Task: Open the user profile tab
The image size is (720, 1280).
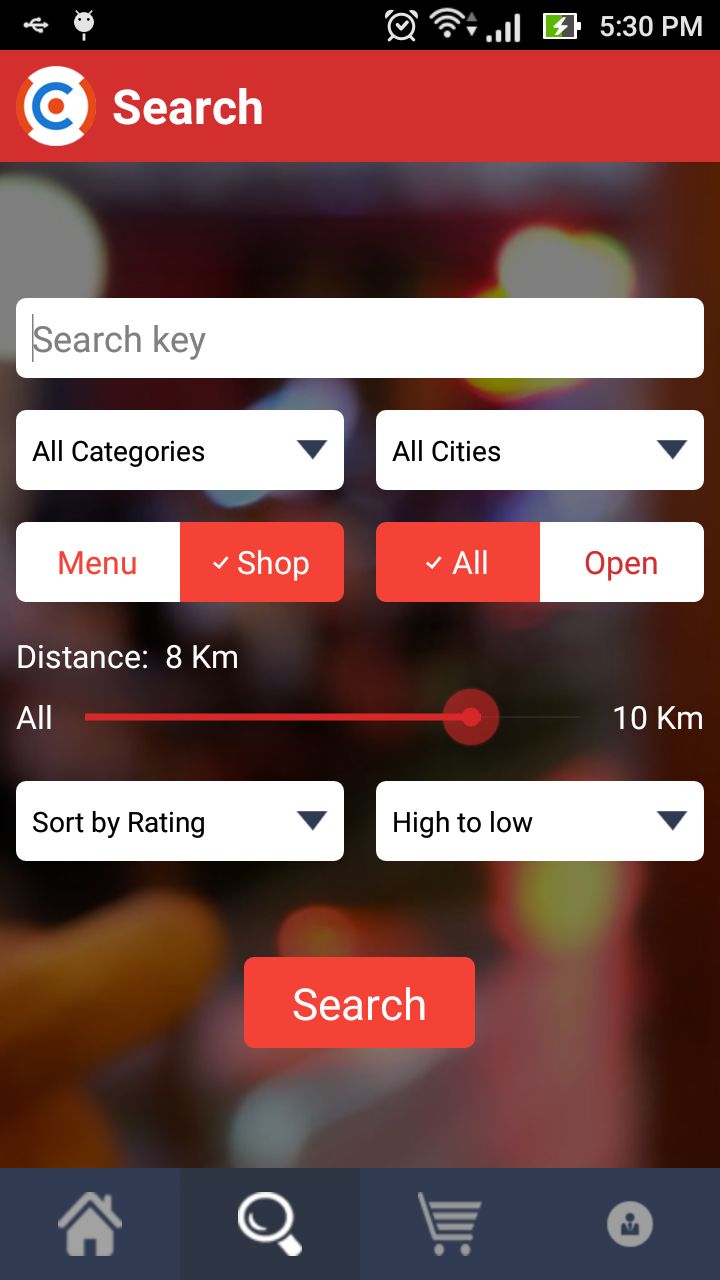Action: 630,1224
